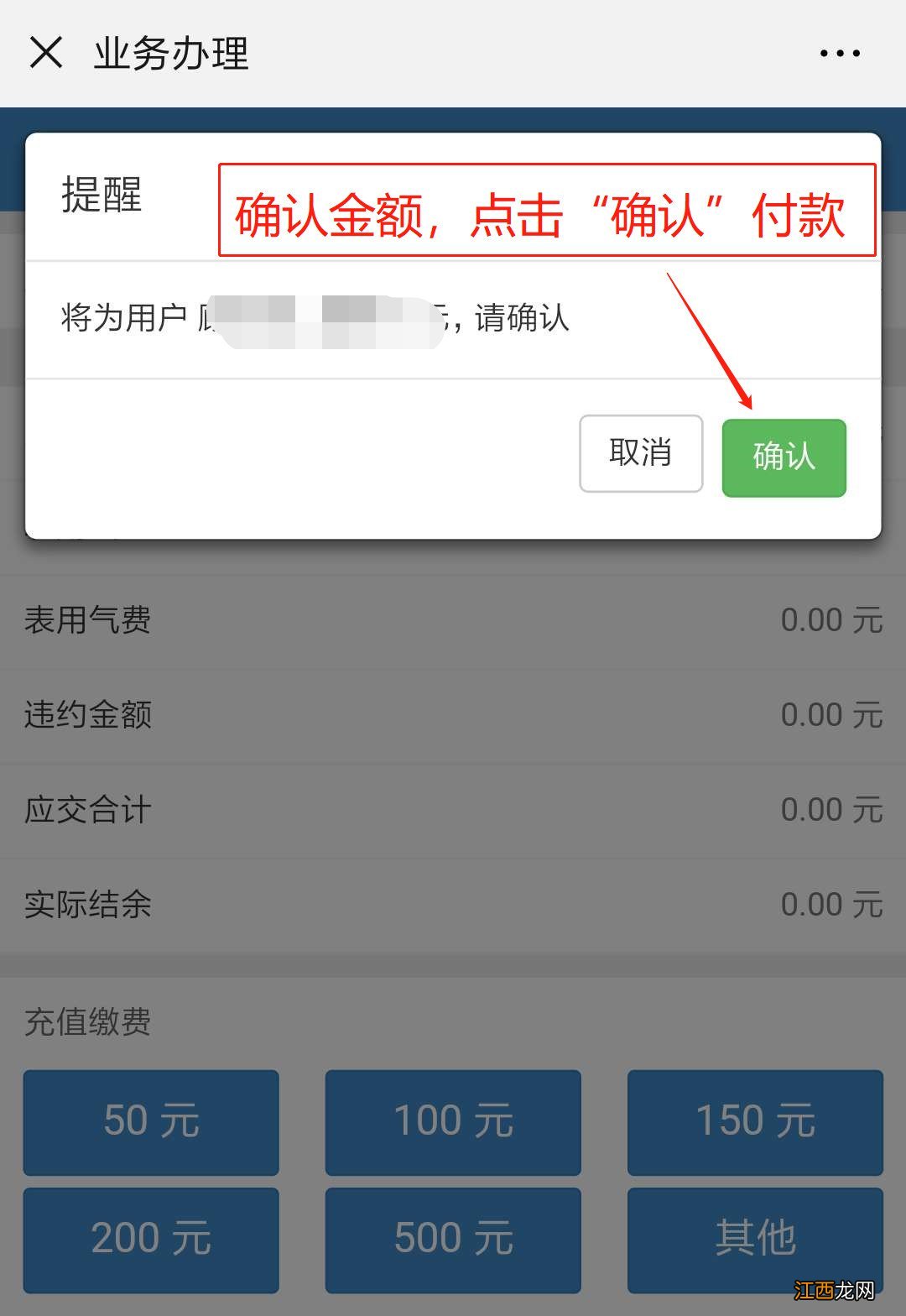Viewport: 906px width, 1316px height.
Task: Tap 取消 to cancel the payment dialog
Action: 640,453
